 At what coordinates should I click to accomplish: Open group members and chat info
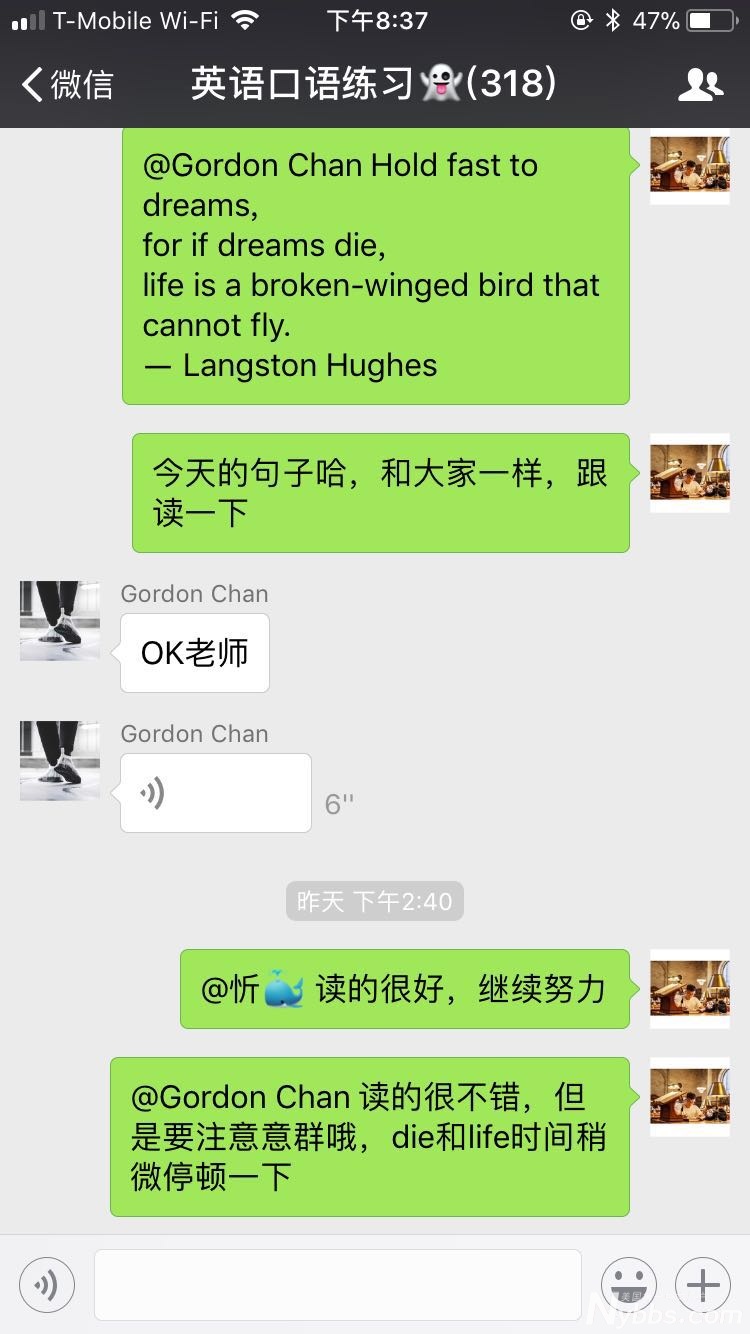(699, 85)
